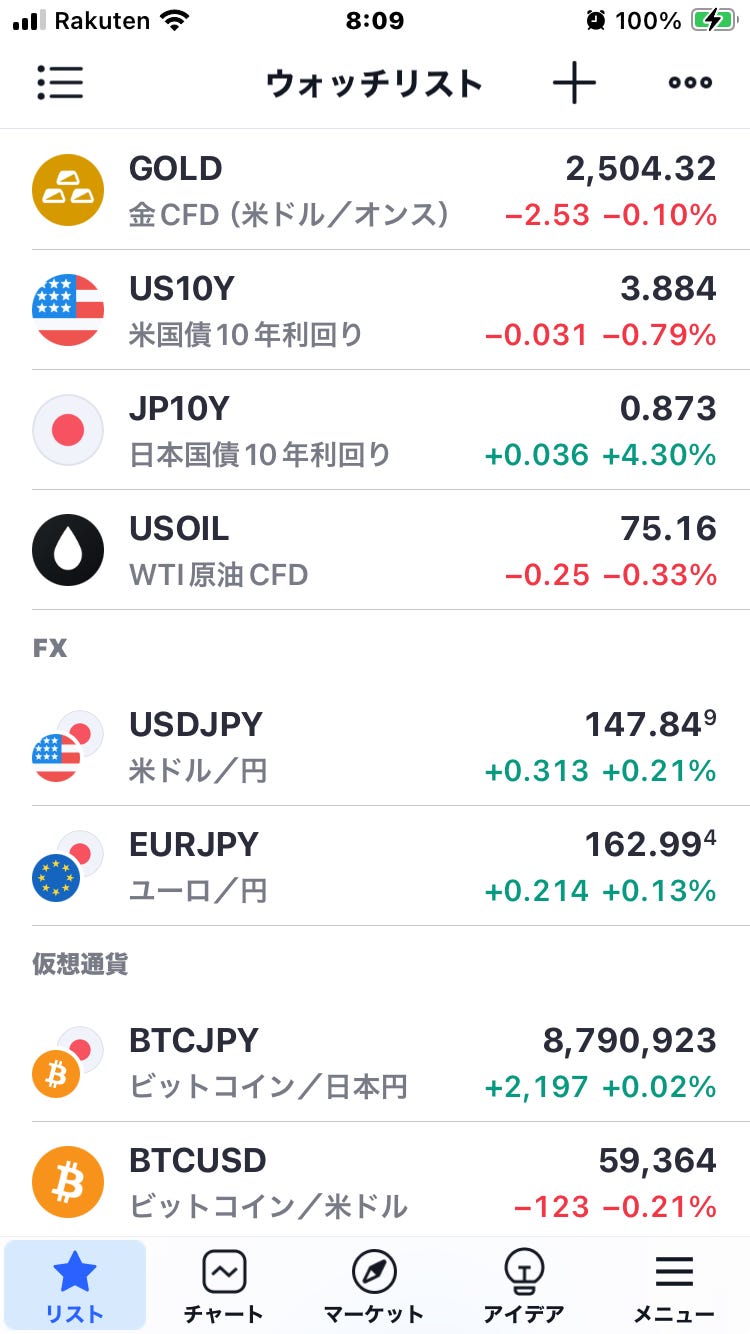This screenshot has width=750, height=1334.
Task: Go to the マーケット tab
Action: click(x=374, y=1286)
